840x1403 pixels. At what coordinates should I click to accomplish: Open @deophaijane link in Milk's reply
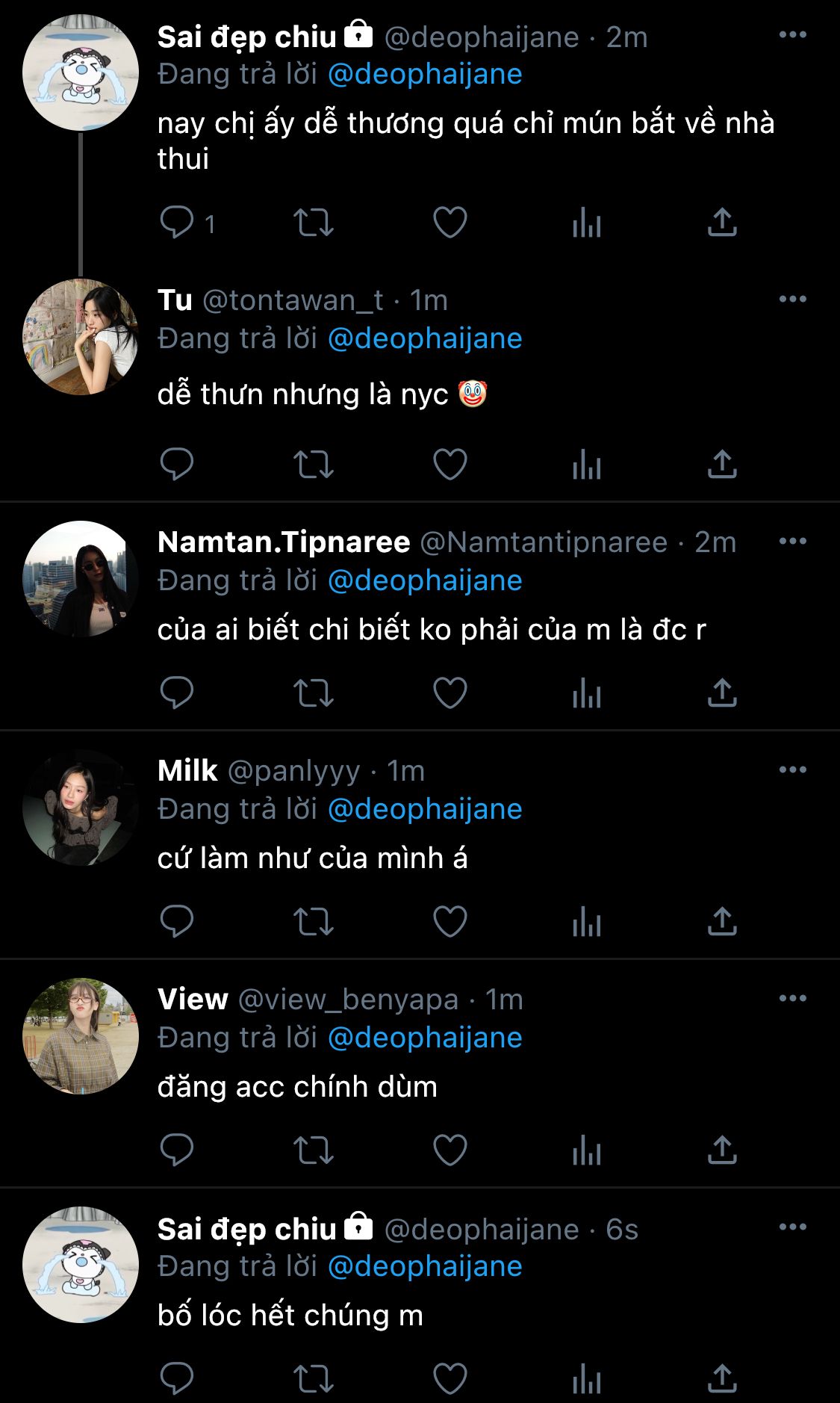click(425, 809)
